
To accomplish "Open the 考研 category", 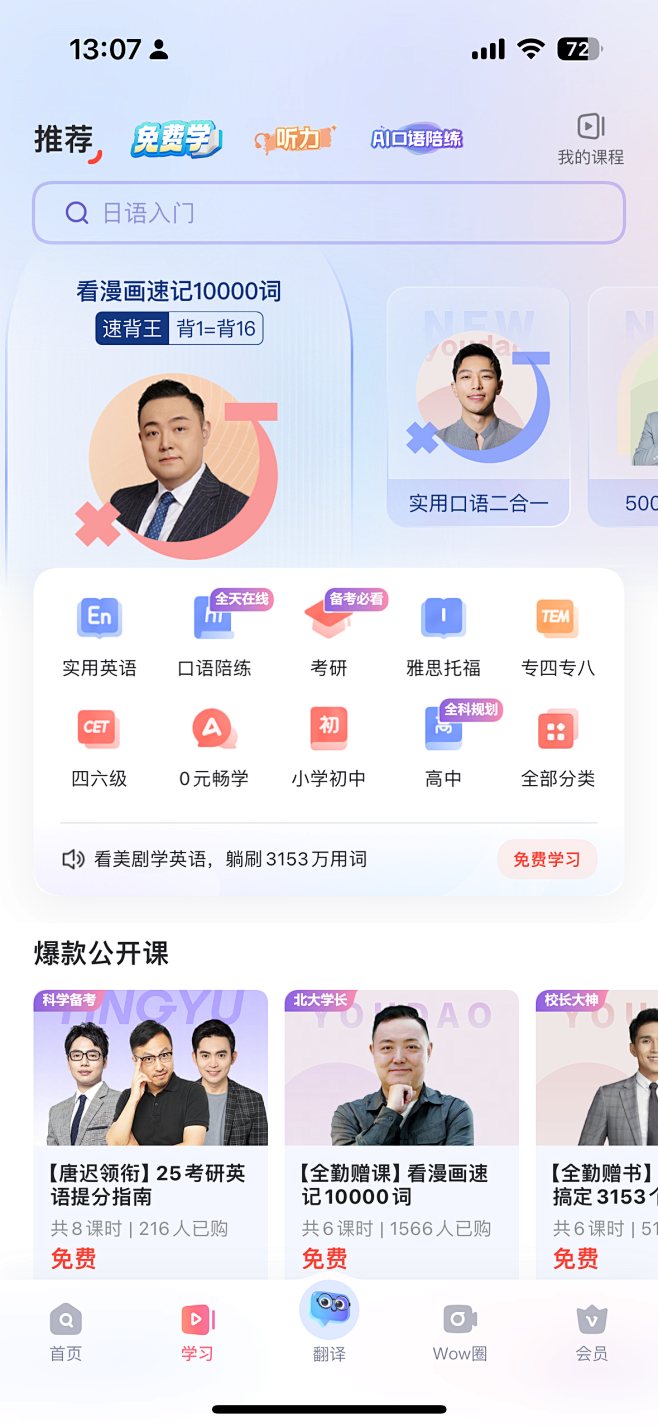I will [x=329, y=637].
